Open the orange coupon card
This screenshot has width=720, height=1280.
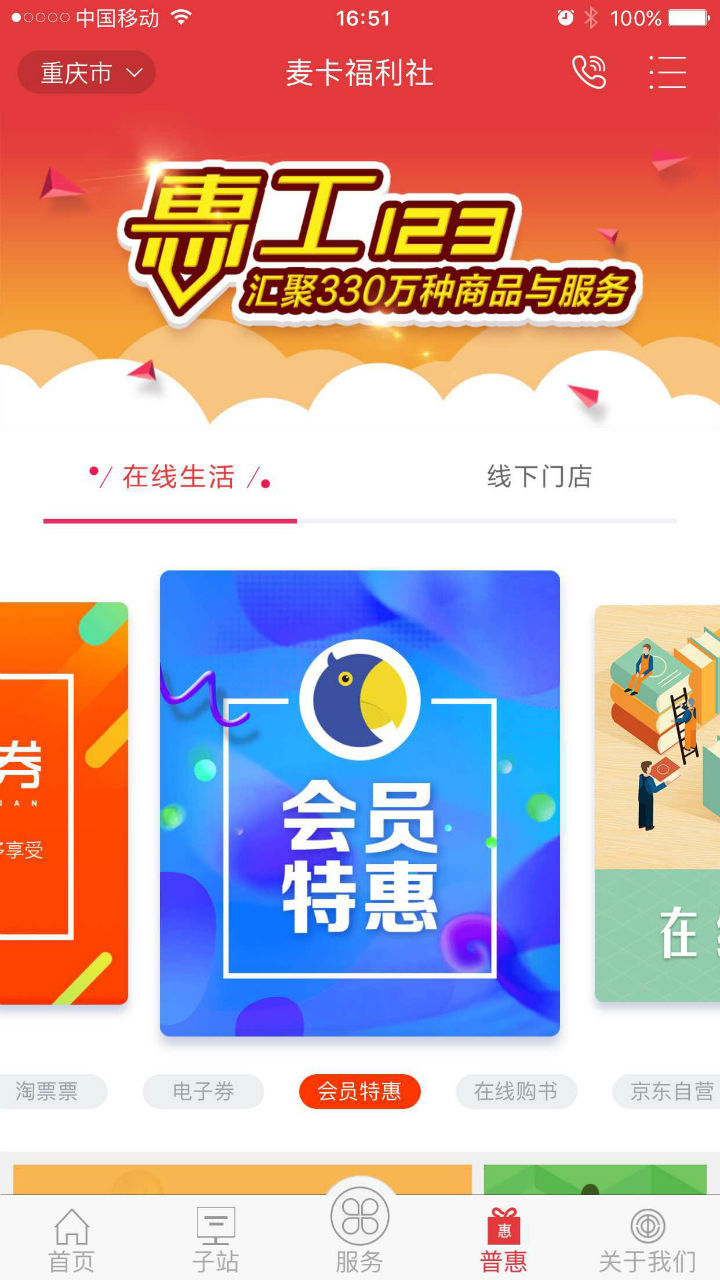coord(62,802)
